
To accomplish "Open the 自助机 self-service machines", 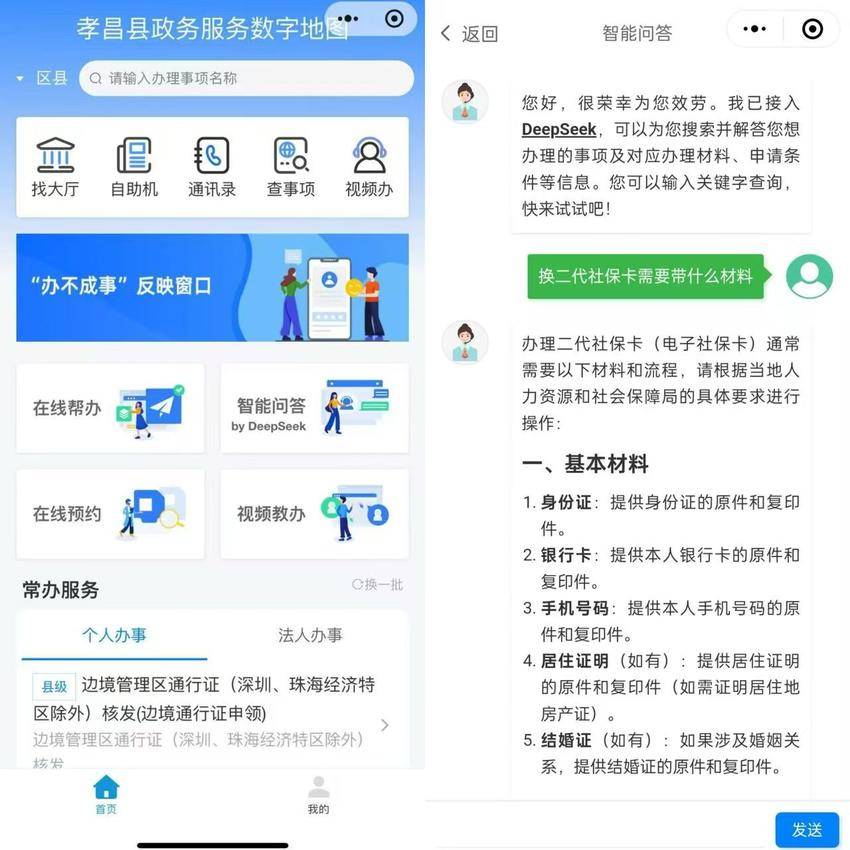I will pyautogui.click(x=134, y=168).
